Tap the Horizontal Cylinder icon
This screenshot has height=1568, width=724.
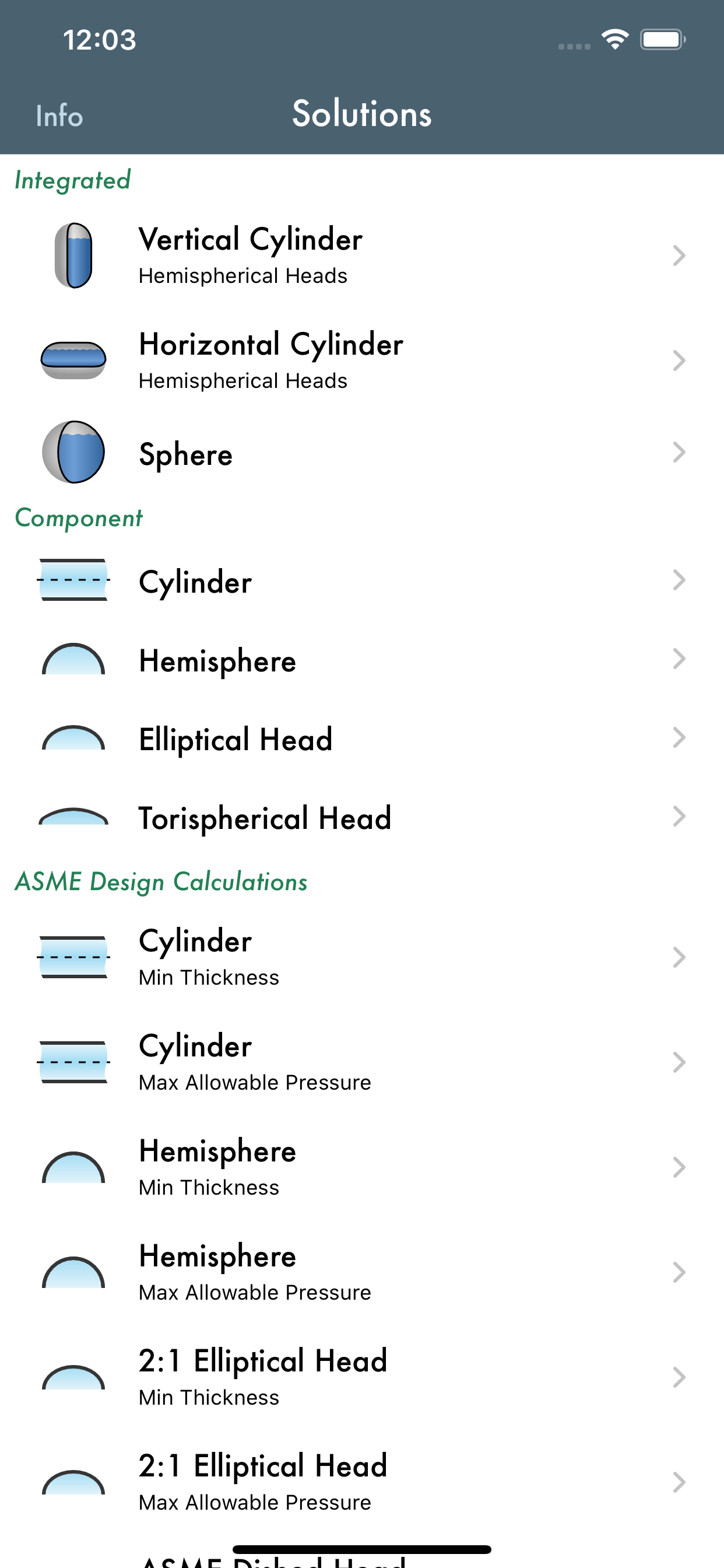73,360
